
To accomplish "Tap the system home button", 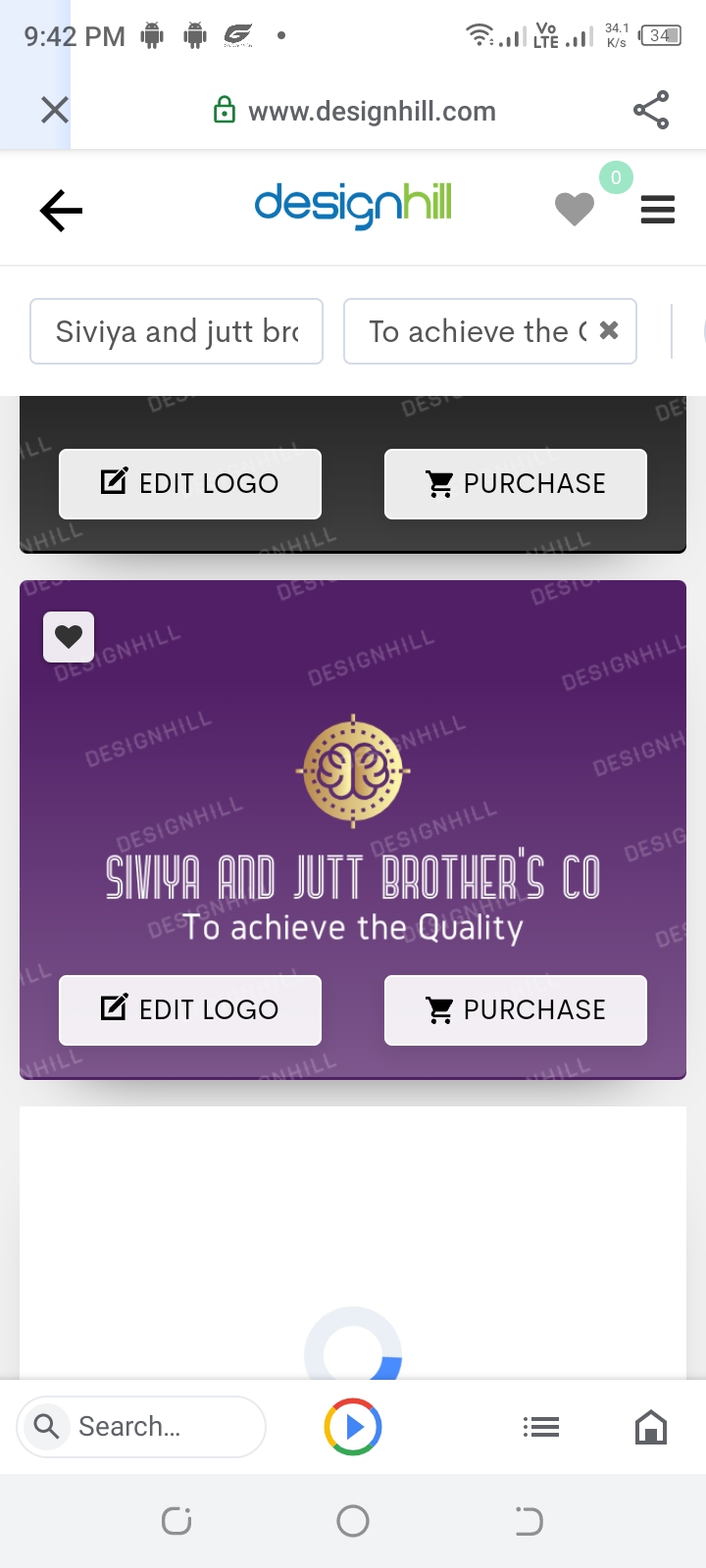I will (x=353, y=1521).
